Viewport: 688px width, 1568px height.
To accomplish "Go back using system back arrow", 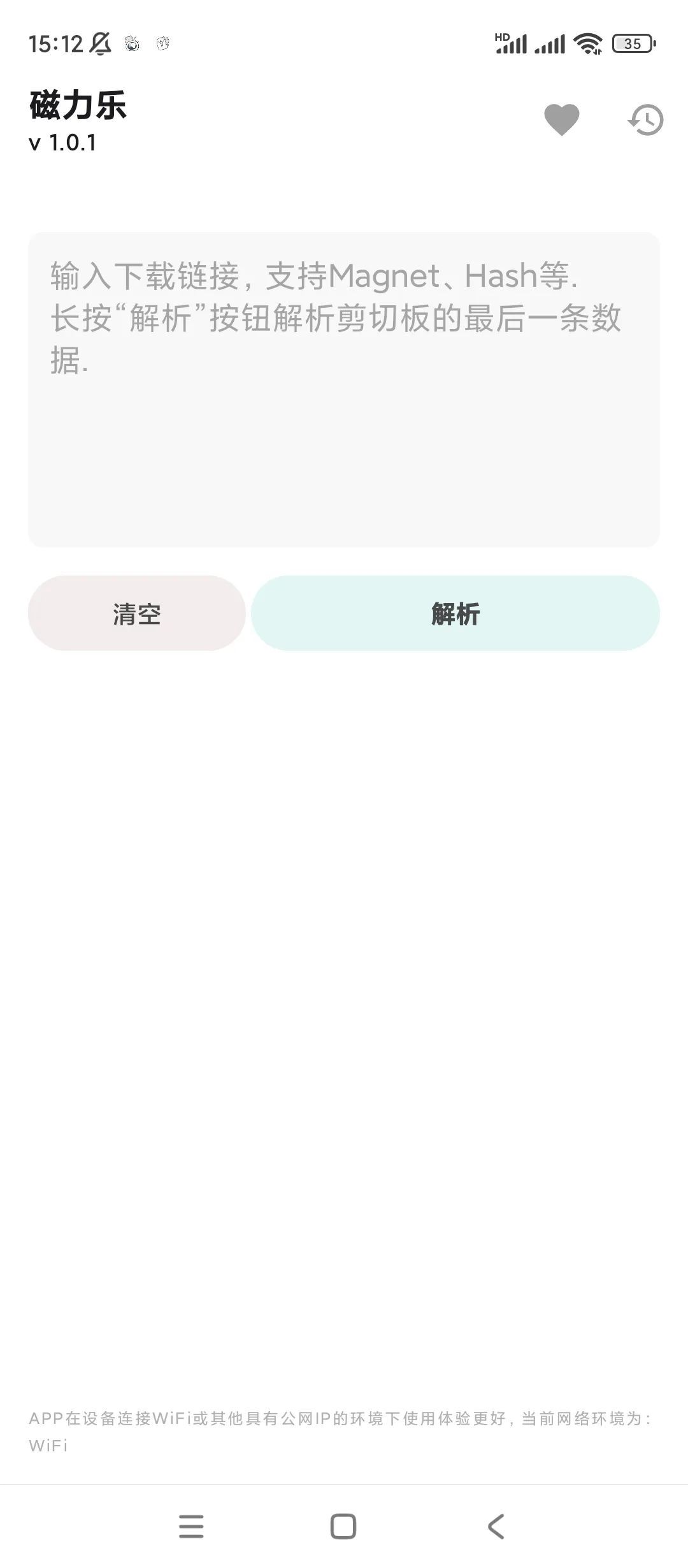I will (496, 1526).
